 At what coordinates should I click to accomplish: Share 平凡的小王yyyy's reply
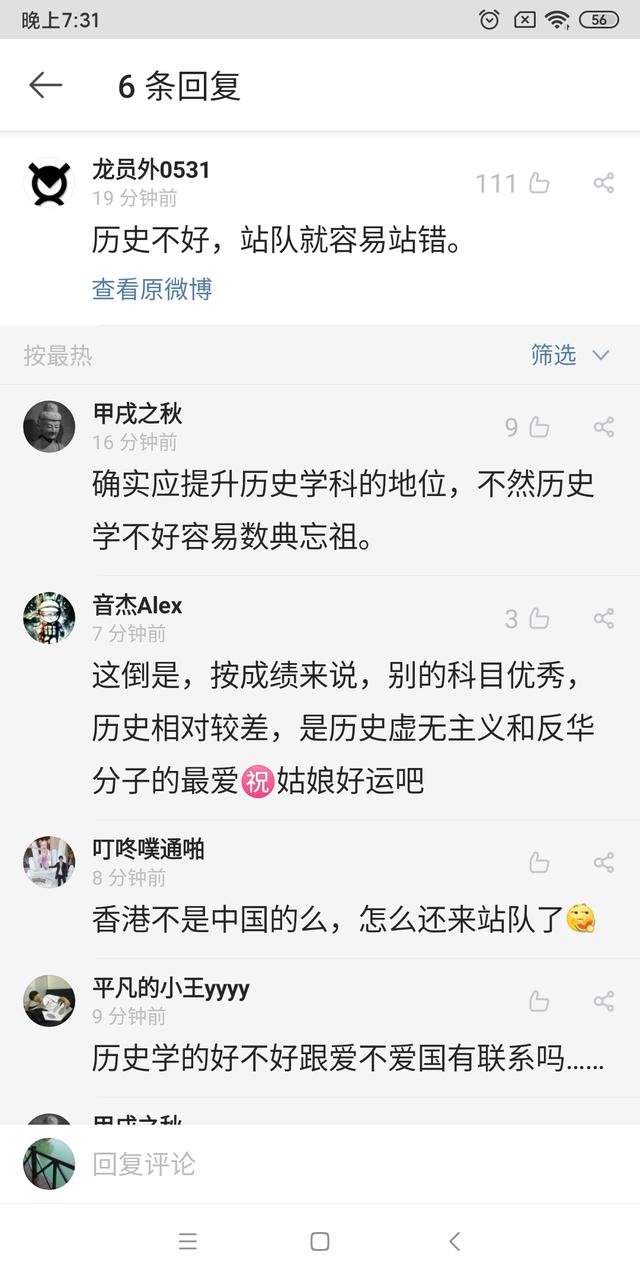(x=603, y=1001)
